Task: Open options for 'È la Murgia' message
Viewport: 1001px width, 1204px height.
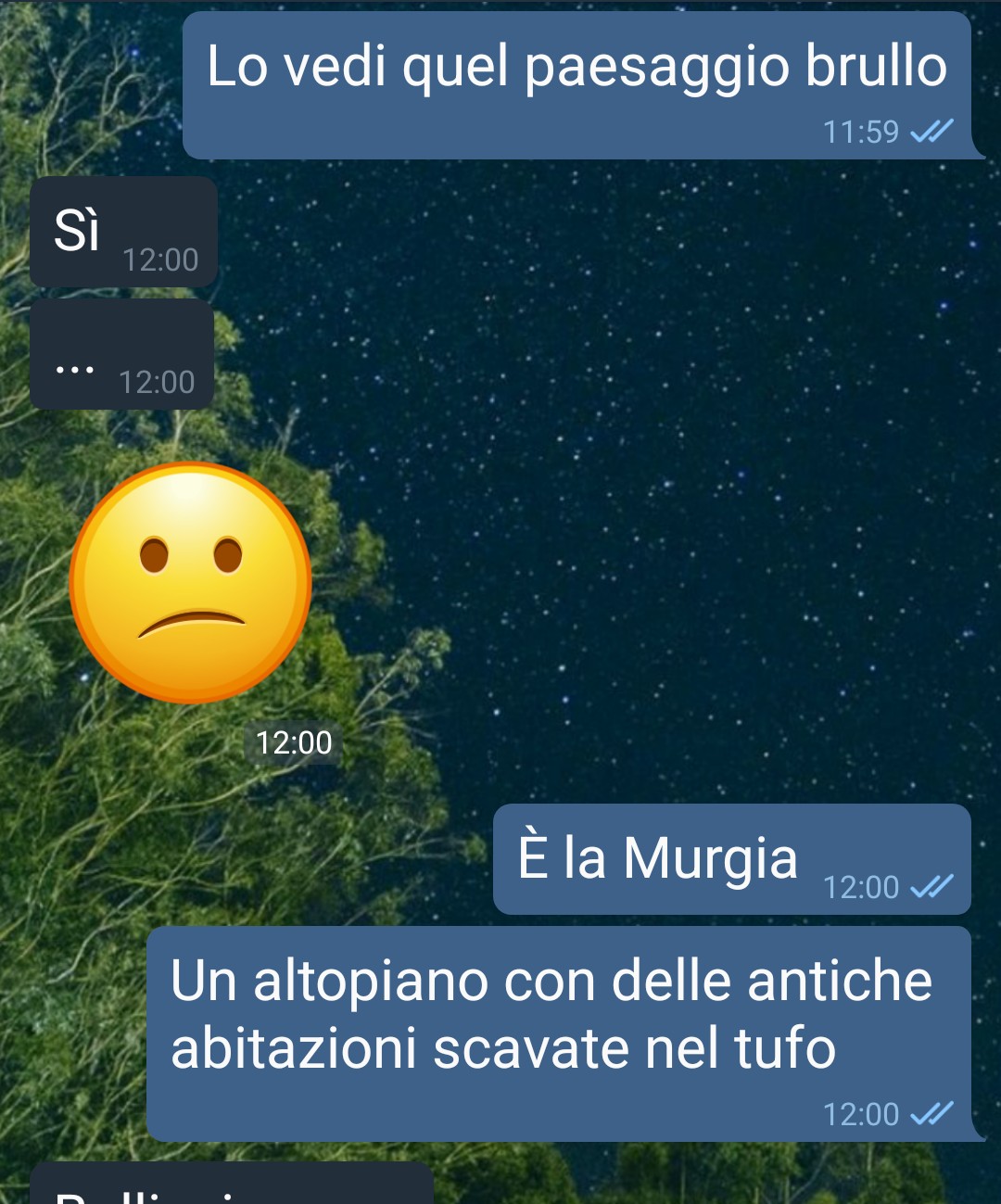Action: 730,859
